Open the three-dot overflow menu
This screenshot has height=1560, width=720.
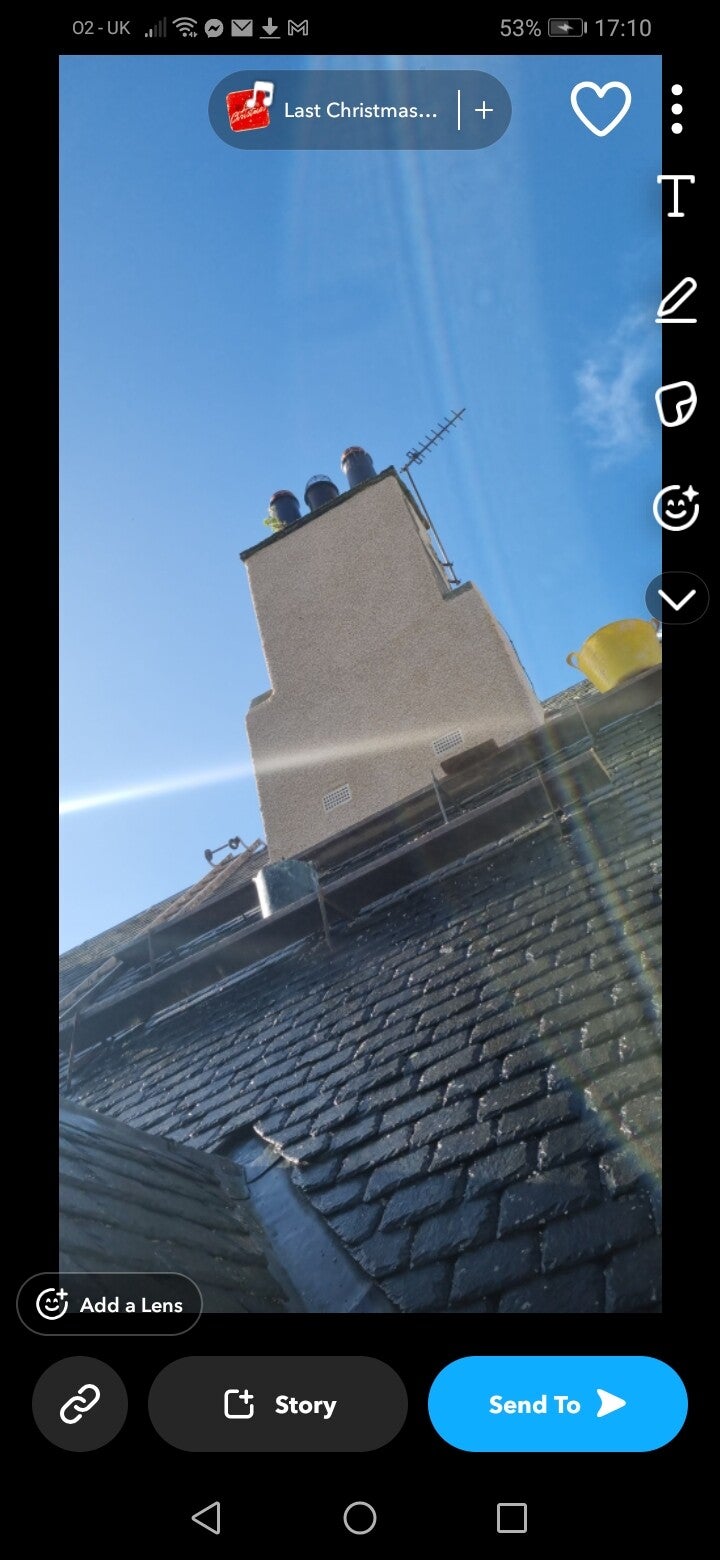coord(677,109)
